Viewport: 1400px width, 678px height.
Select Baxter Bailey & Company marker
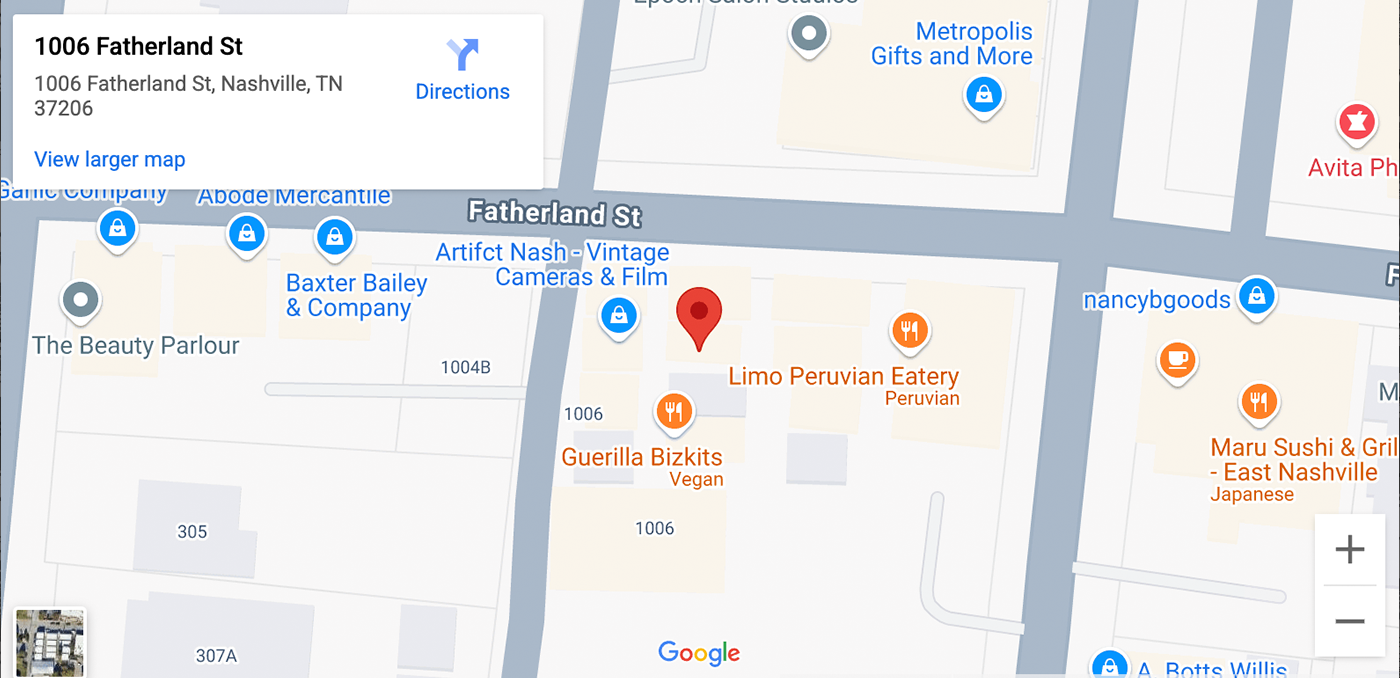point(334,238)
